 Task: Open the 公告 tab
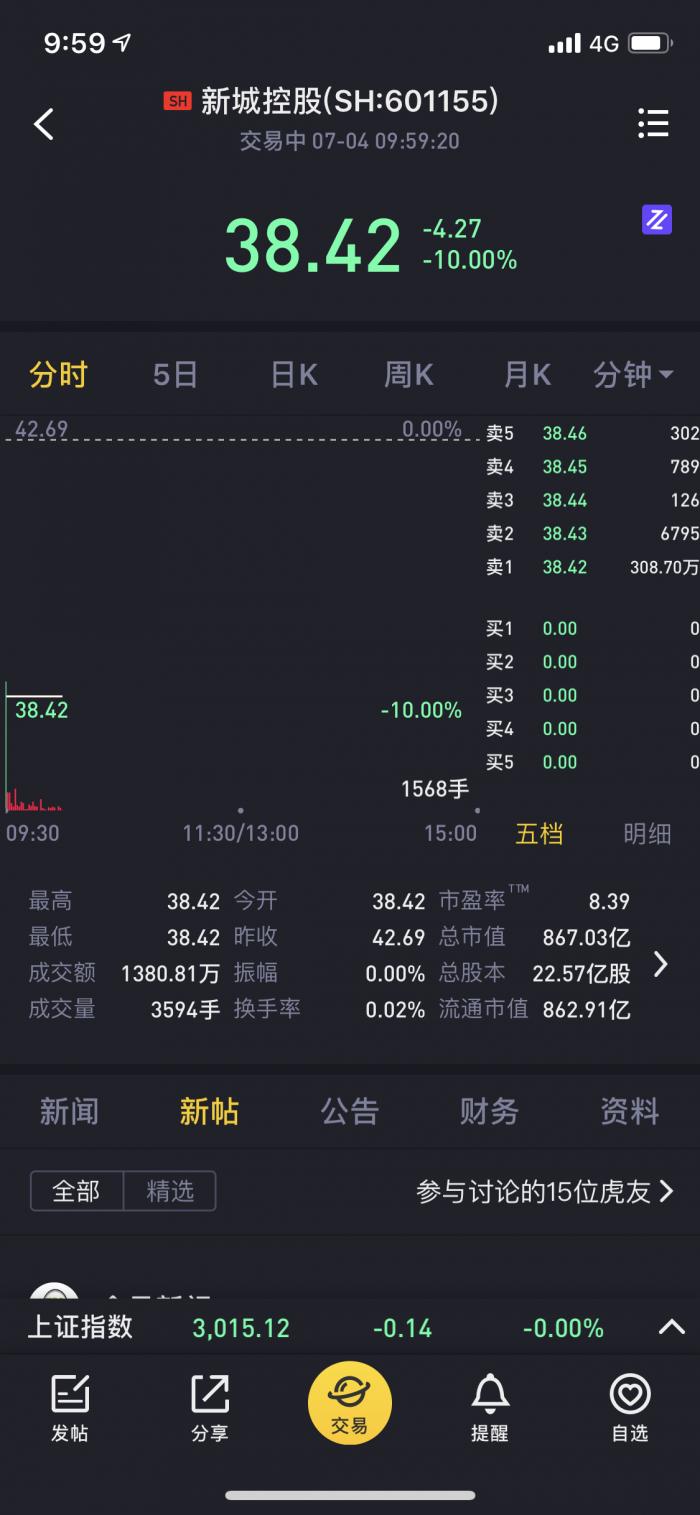(x=350, y=1111)
